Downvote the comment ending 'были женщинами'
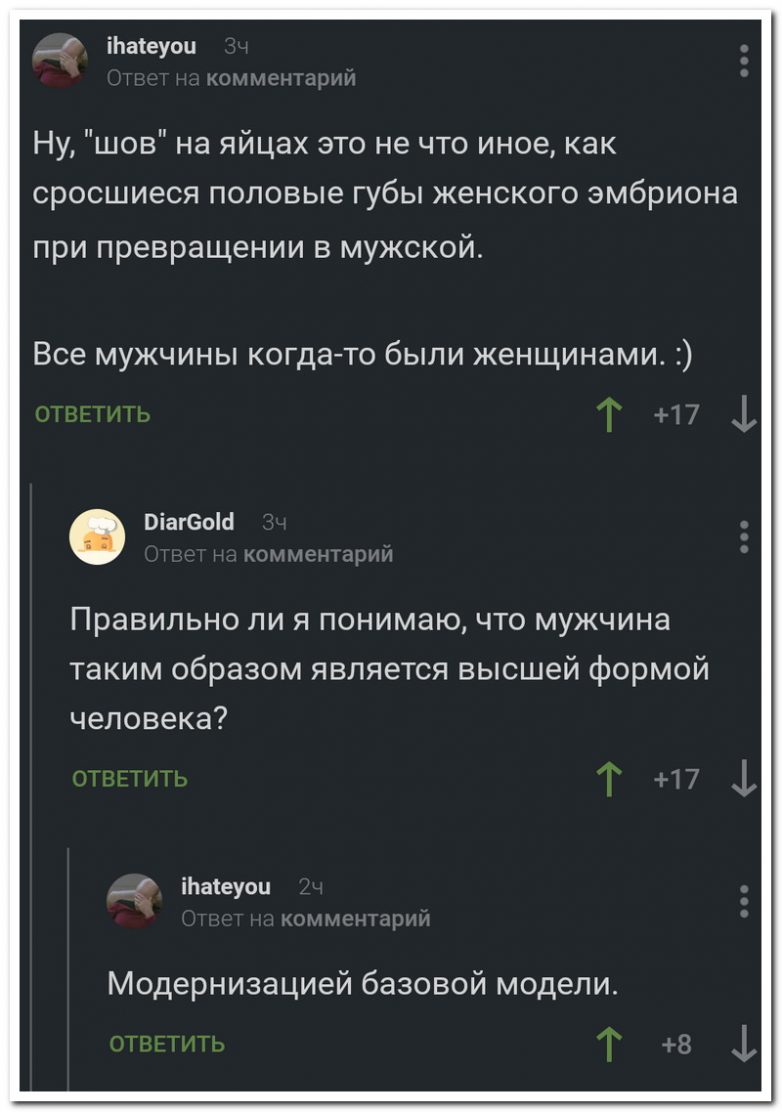The image size is (782, 1112). (743, 414)
